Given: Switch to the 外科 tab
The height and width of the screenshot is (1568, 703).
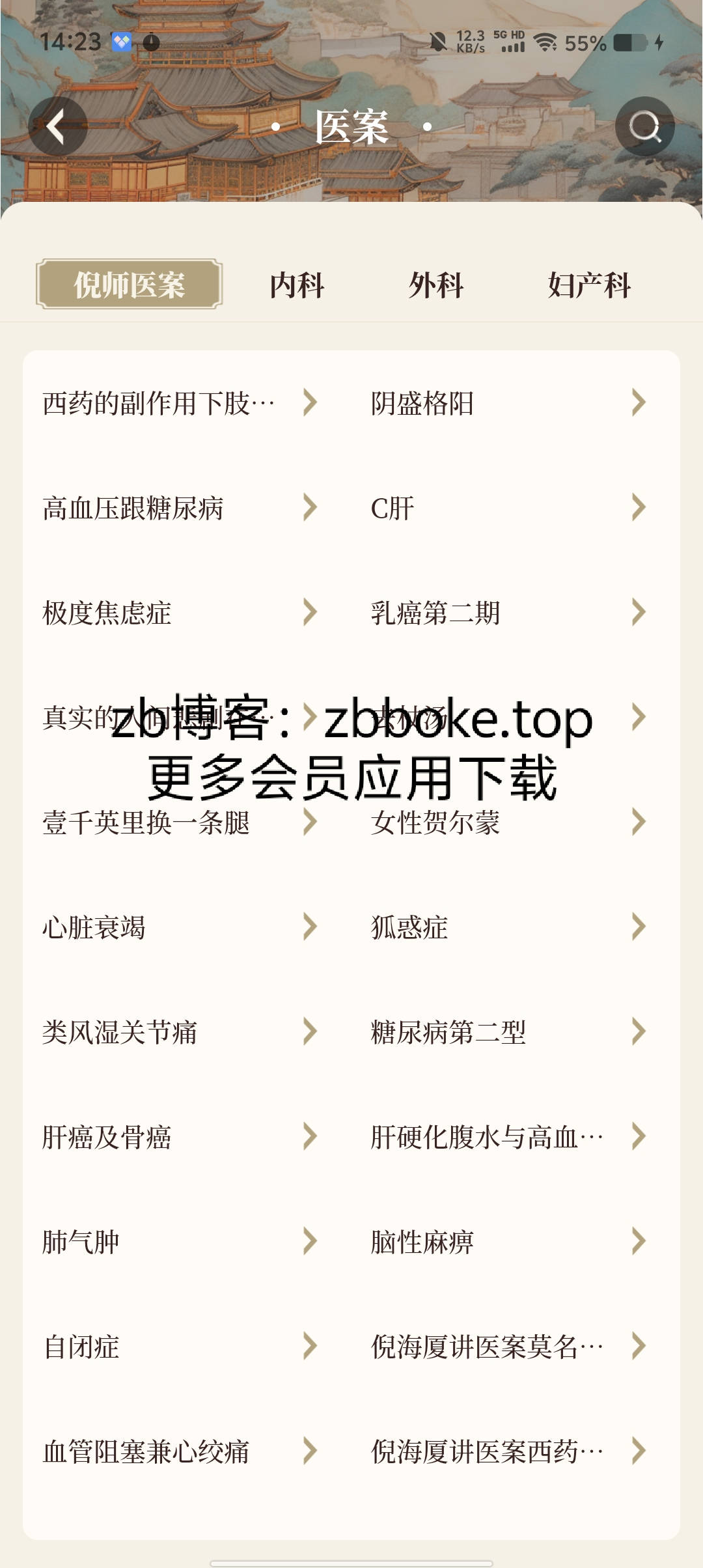Looking at the screenshot, I should point(436,285).
